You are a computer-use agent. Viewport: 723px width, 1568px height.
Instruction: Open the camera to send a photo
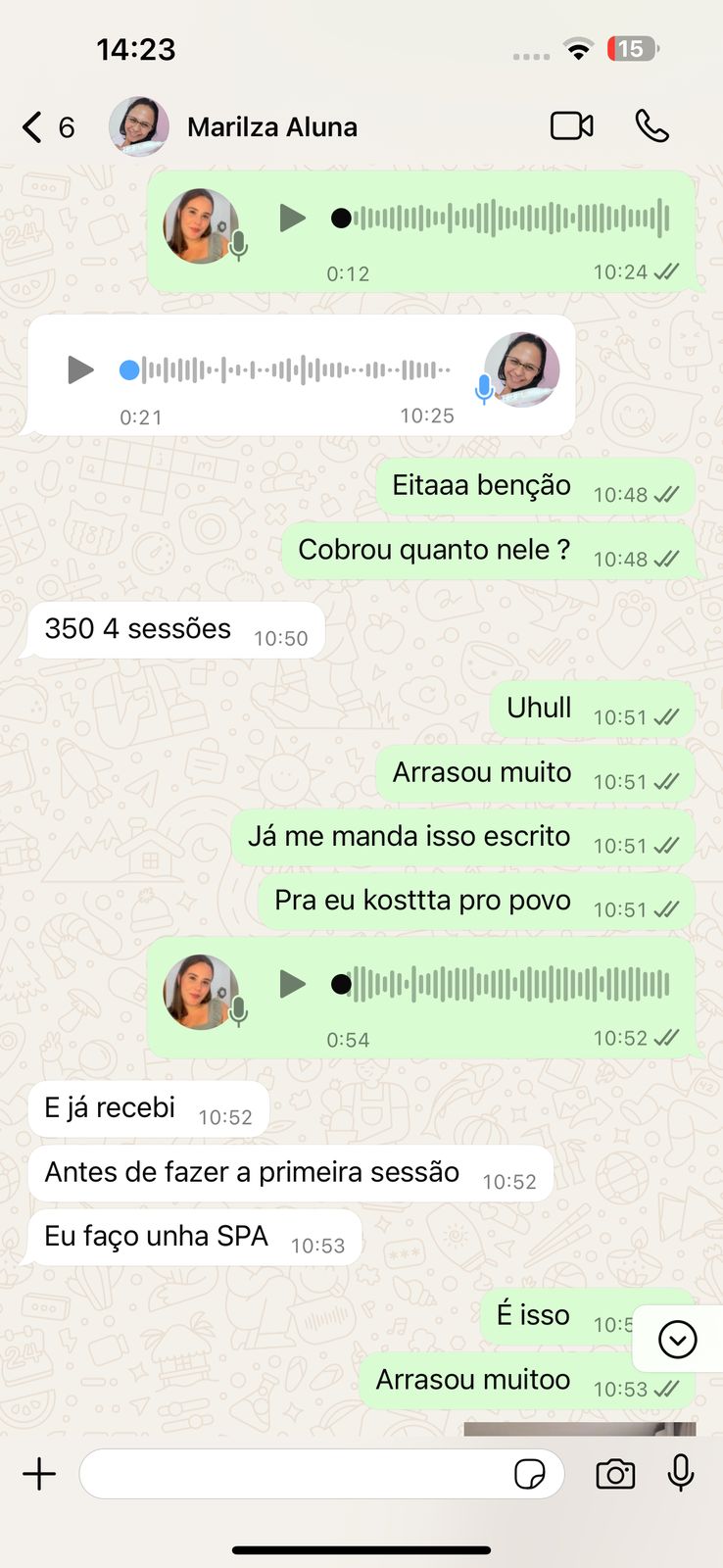(x=615, y=1474)
